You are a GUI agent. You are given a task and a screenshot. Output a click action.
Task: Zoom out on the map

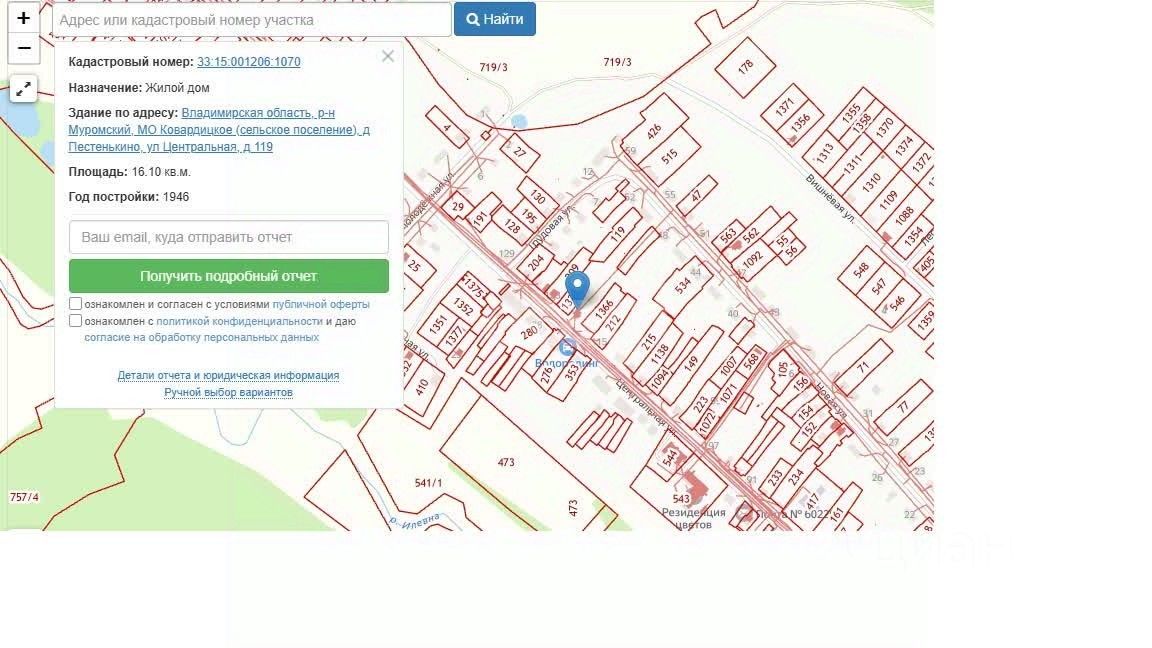[24, 48]
